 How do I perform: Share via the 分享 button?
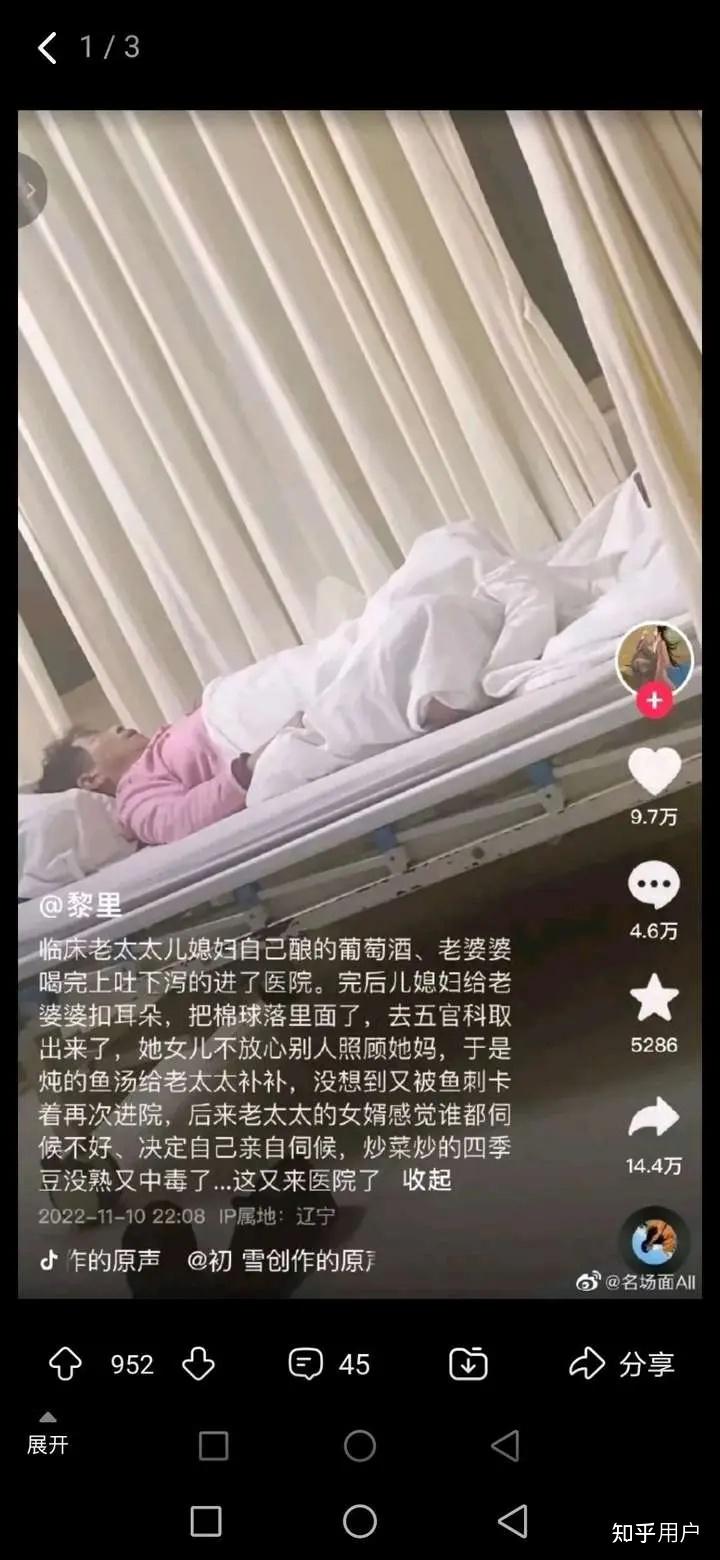622,1364
